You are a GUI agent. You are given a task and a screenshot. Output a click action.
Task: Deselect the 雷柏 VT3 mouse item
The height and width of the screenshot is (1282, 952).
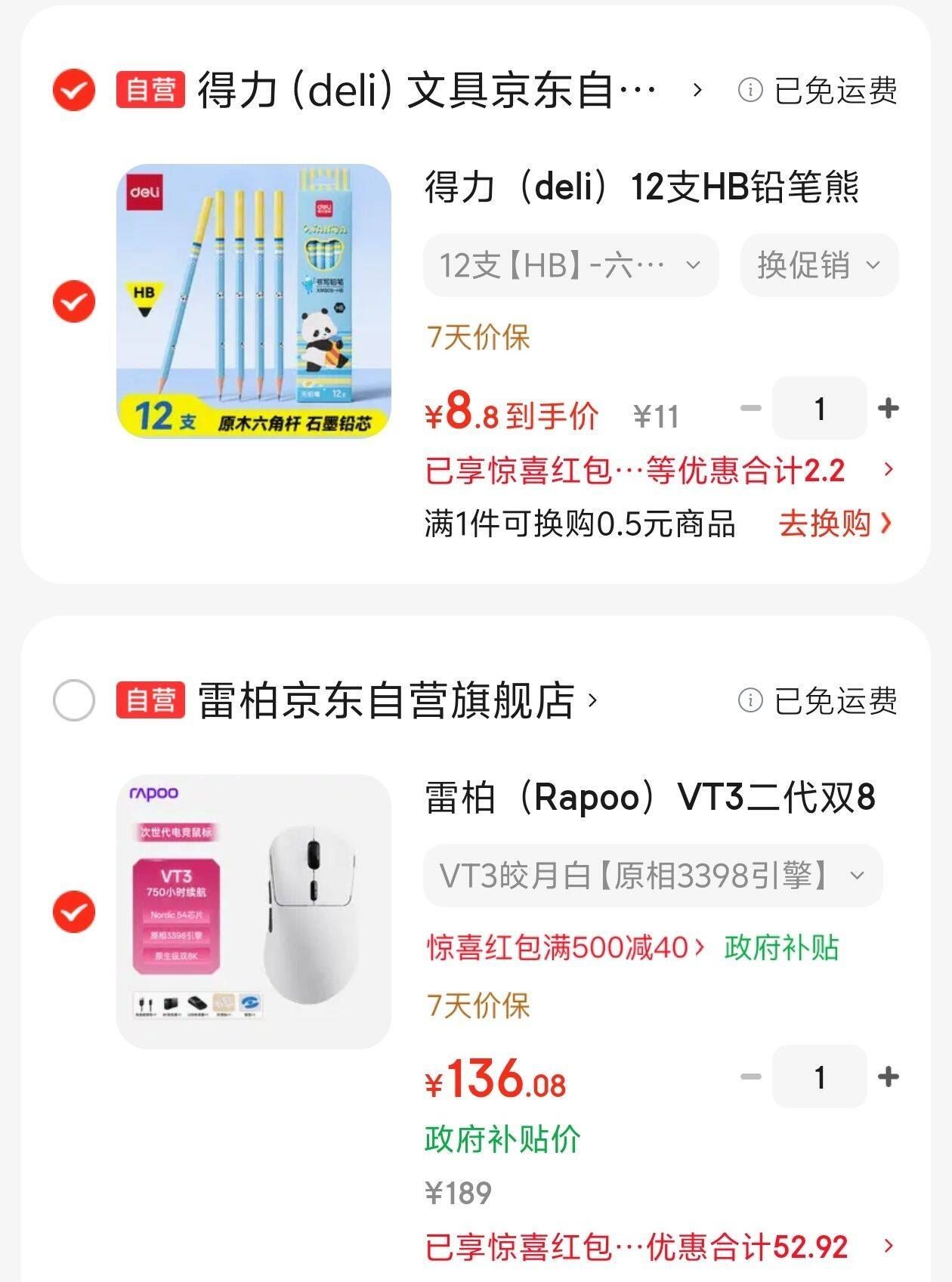[73, 912]
